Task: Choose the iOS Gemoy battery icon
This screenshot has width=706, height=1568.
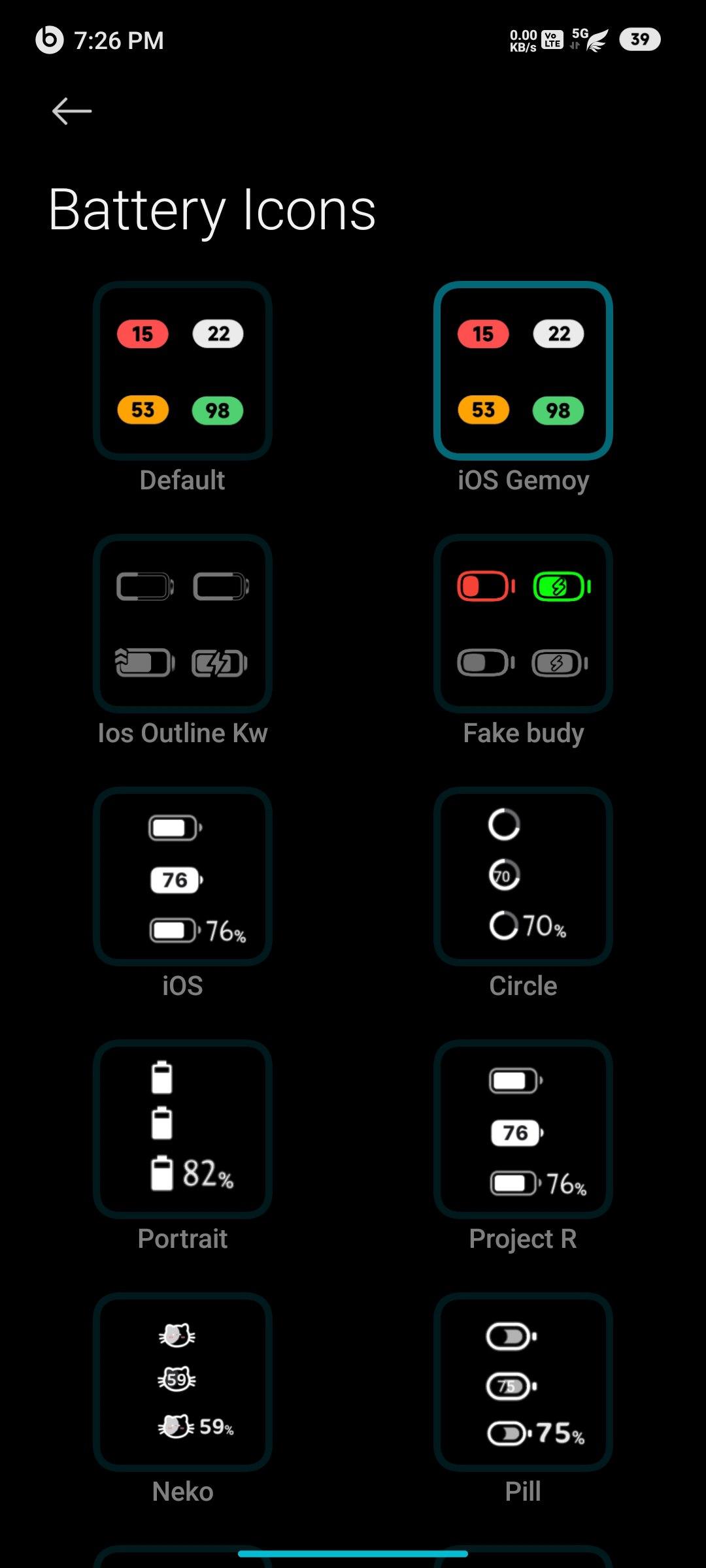Action: [x=523, y=371]
